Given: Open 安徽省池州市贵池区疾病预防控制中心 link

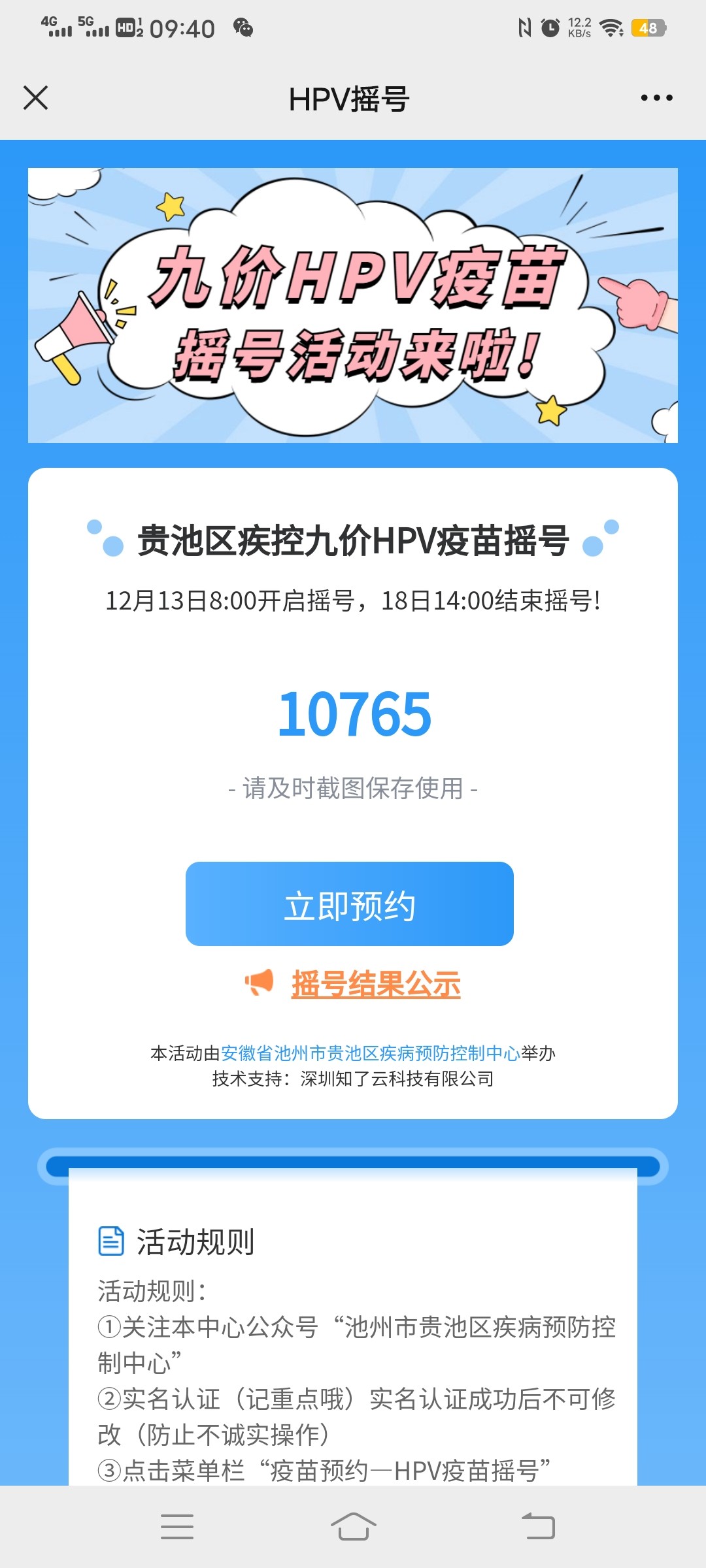Looking at the screenshot, I should [x=371, y=1053].
